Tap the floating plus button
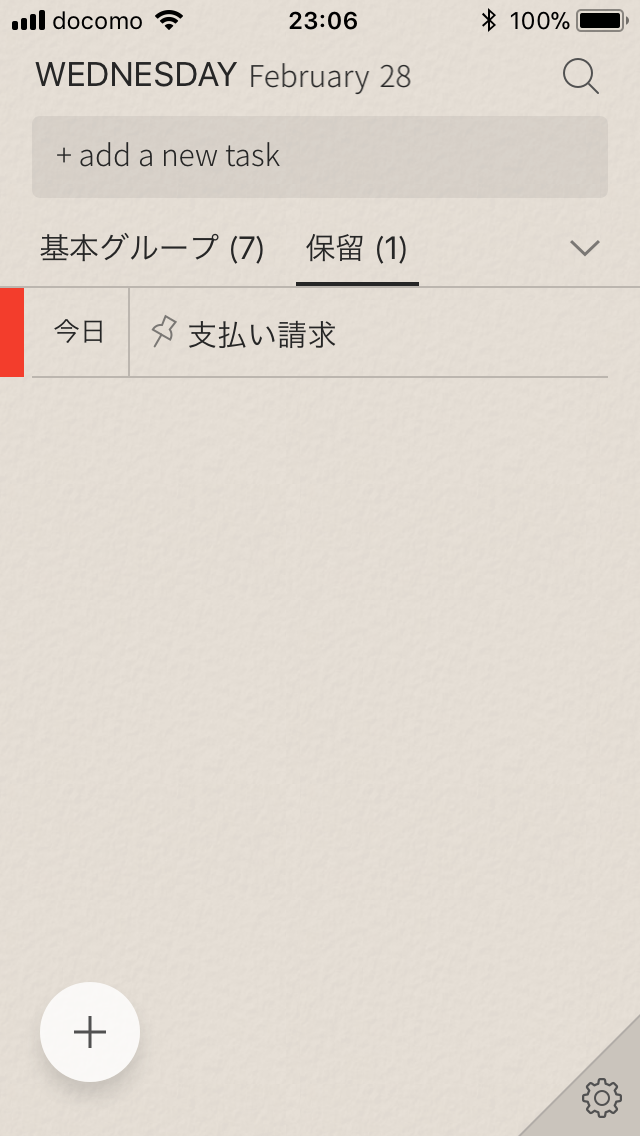Image resolution: width=640 pixels, height=1136 pixels. [90, 1032]
